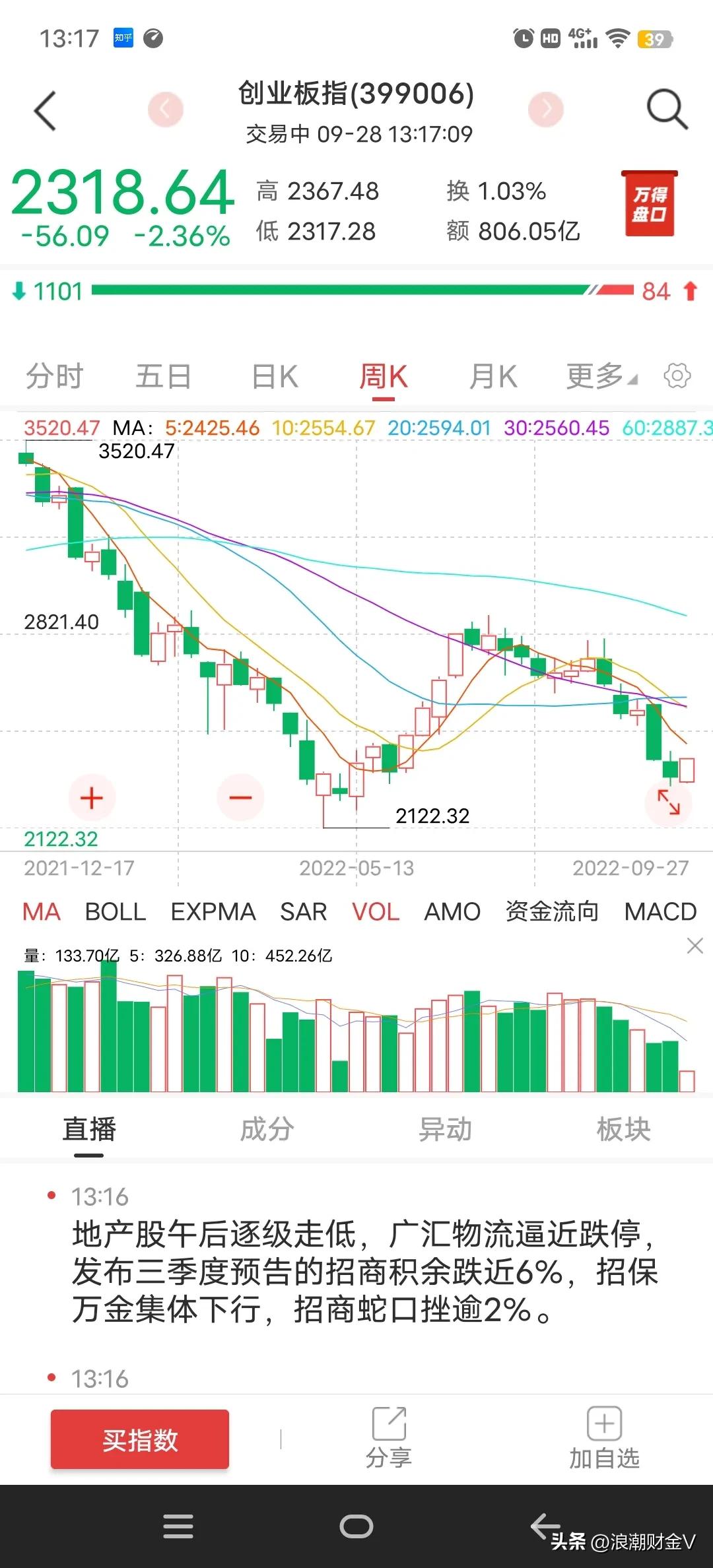Zoom in on the chart with plus icon
The image size is (713, 1568).
point(91,797)
